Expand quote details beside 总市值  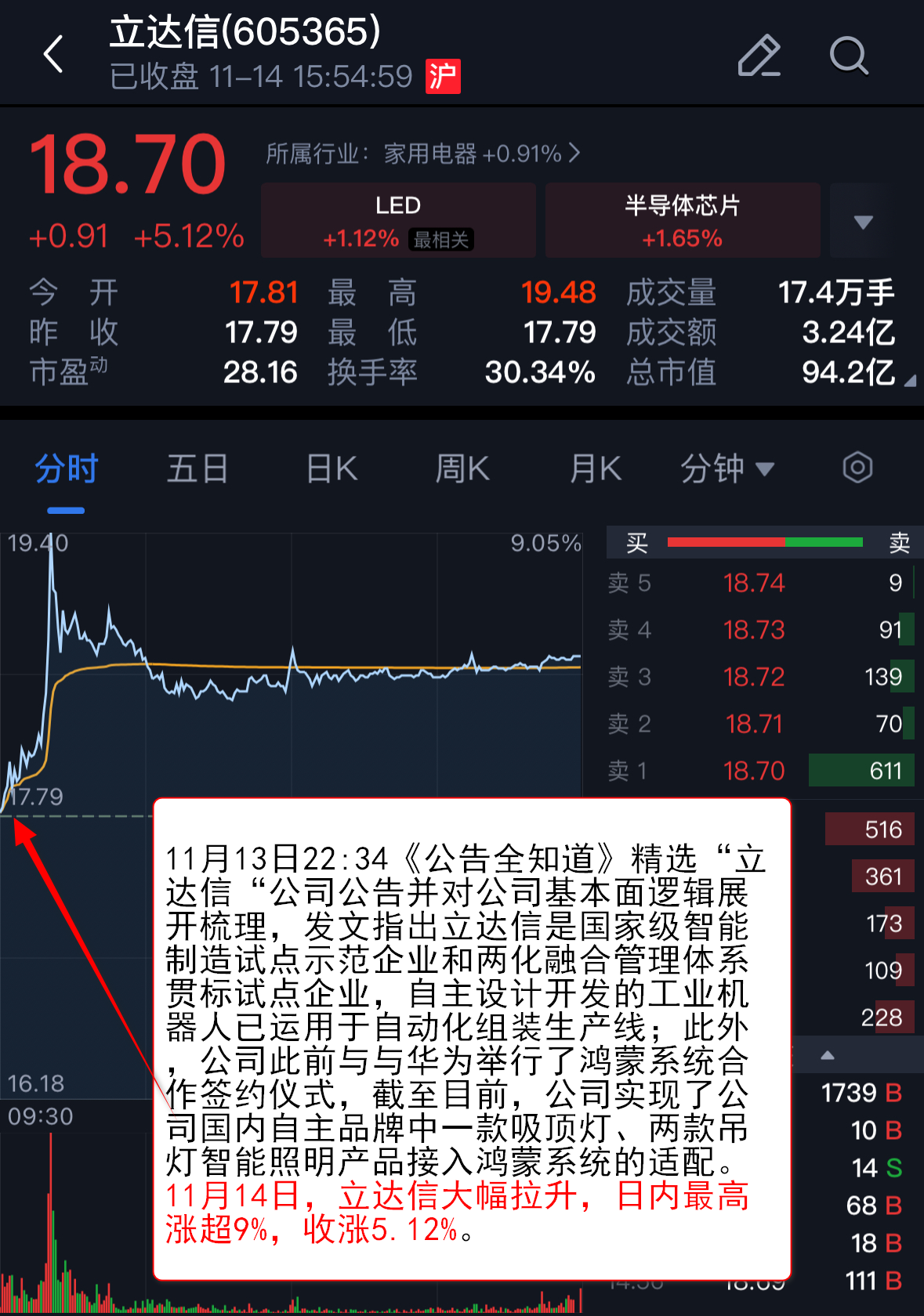[909, 381]
